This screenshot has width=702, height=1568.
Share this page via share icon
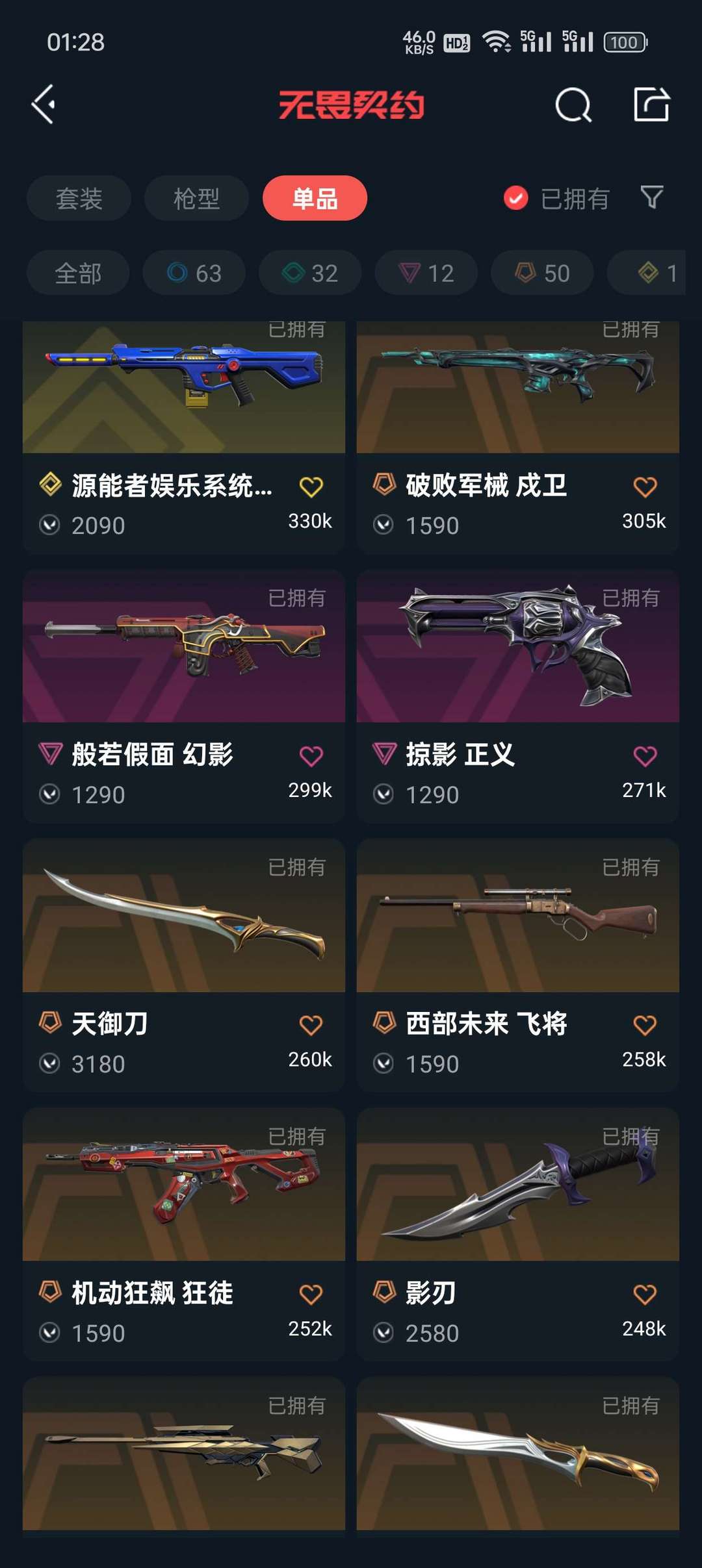click(651, 104)
